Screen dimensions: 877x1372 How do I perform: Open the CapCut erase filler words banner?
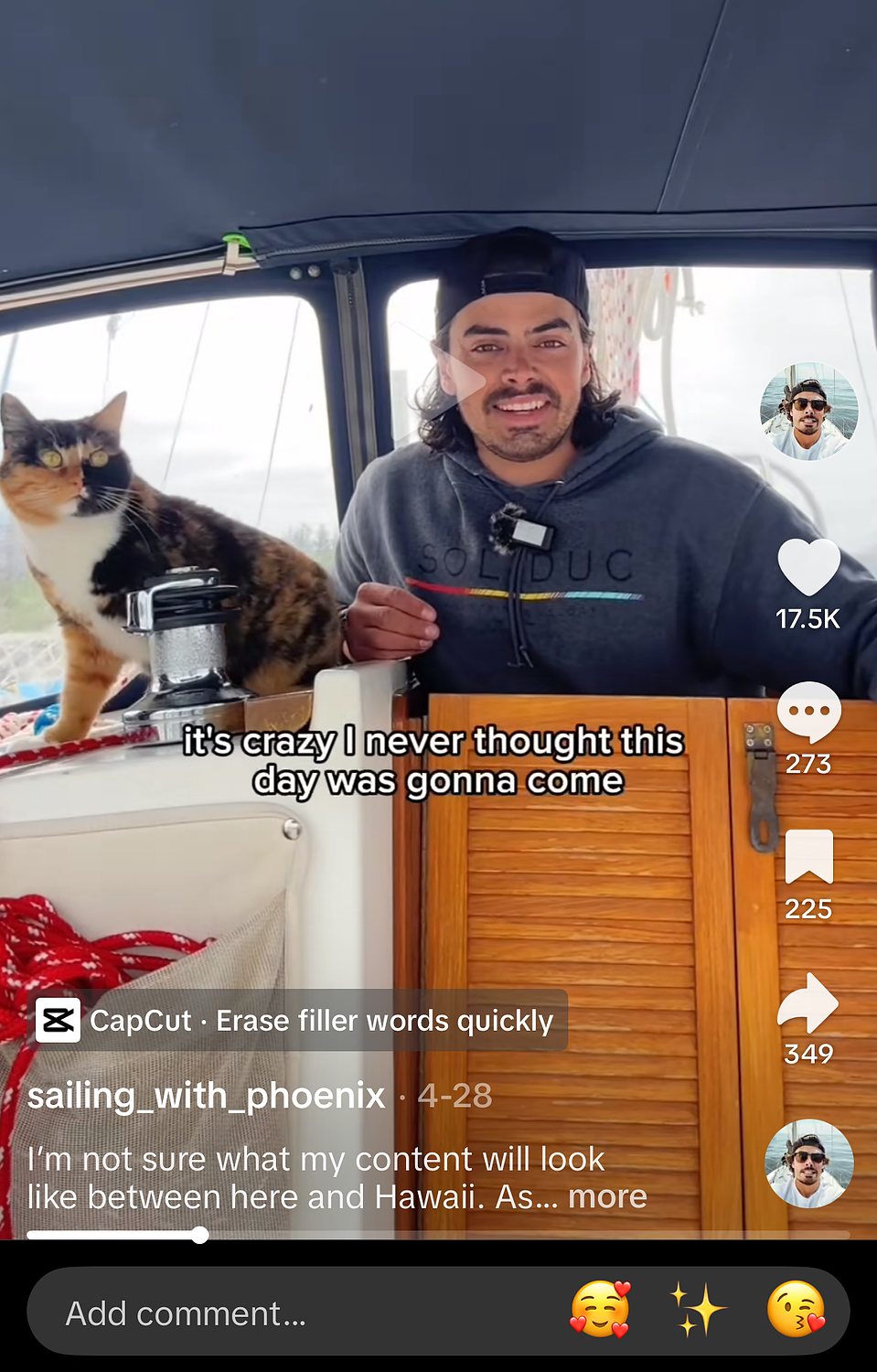[x=302, y=1020]
